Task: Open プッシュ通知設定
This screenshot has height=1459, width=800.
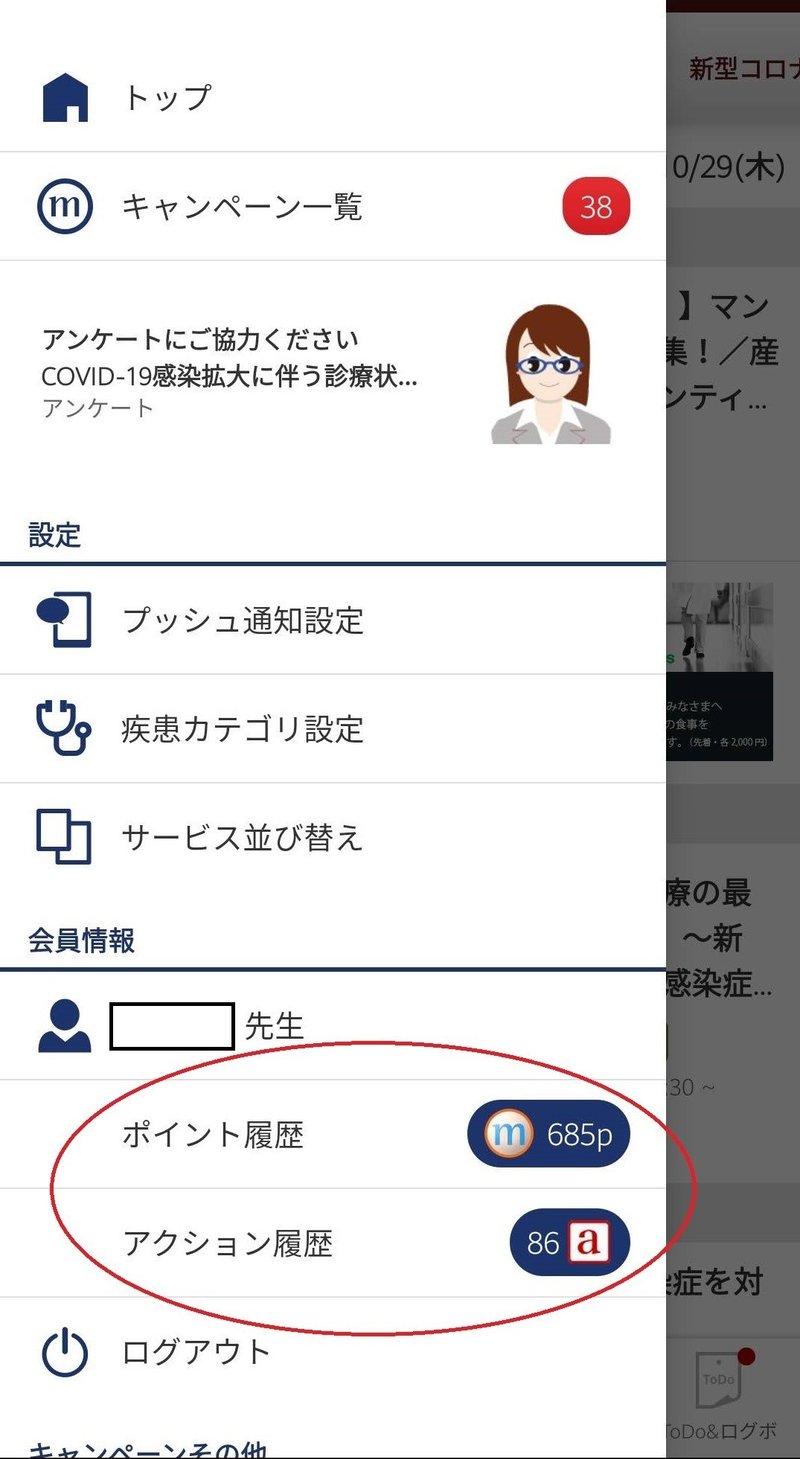Action: click(x=332, y=621)
